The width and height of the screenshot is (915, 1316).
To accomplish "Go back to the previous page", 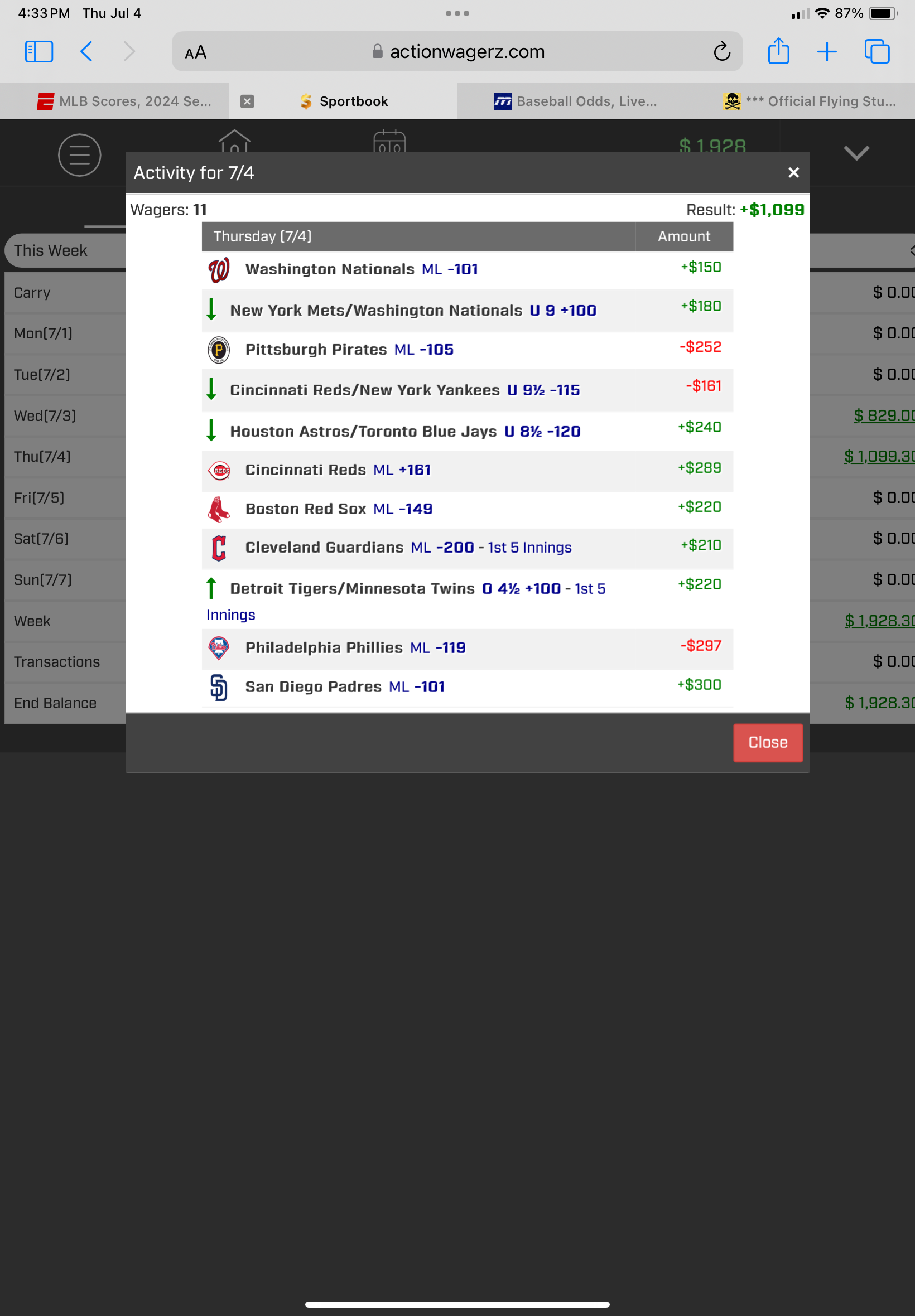I will (x=86, y=51).
